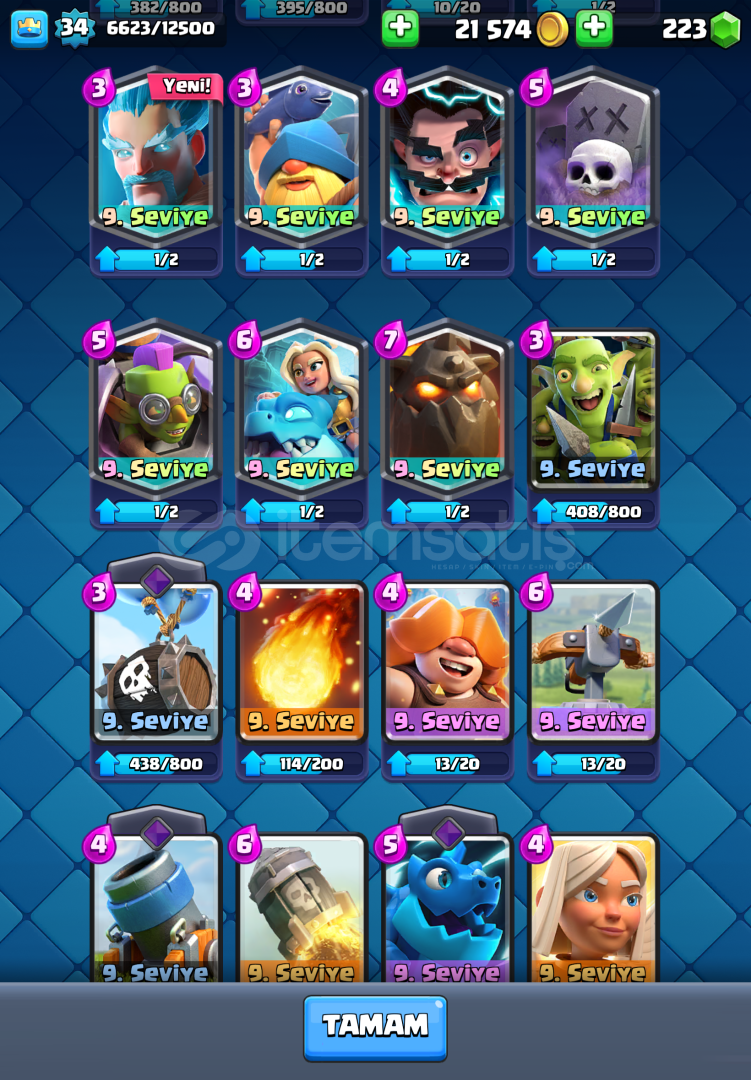View the Graveyard card

(593, 160)
